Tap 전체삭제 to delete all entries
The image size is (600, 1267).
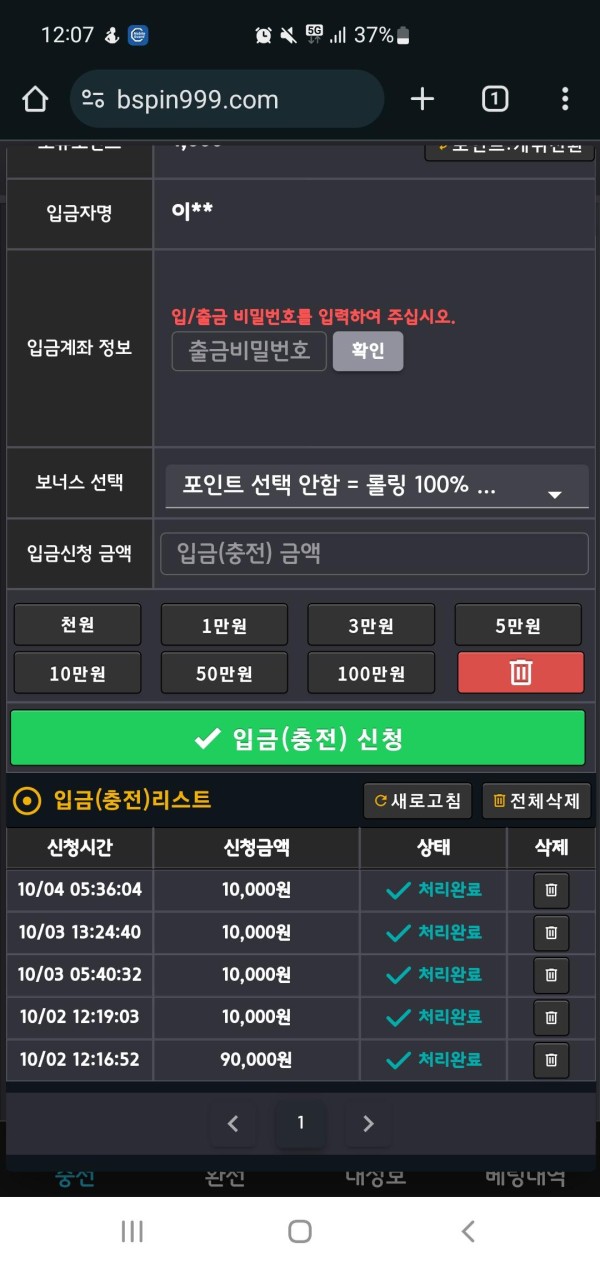click(537, 800)
